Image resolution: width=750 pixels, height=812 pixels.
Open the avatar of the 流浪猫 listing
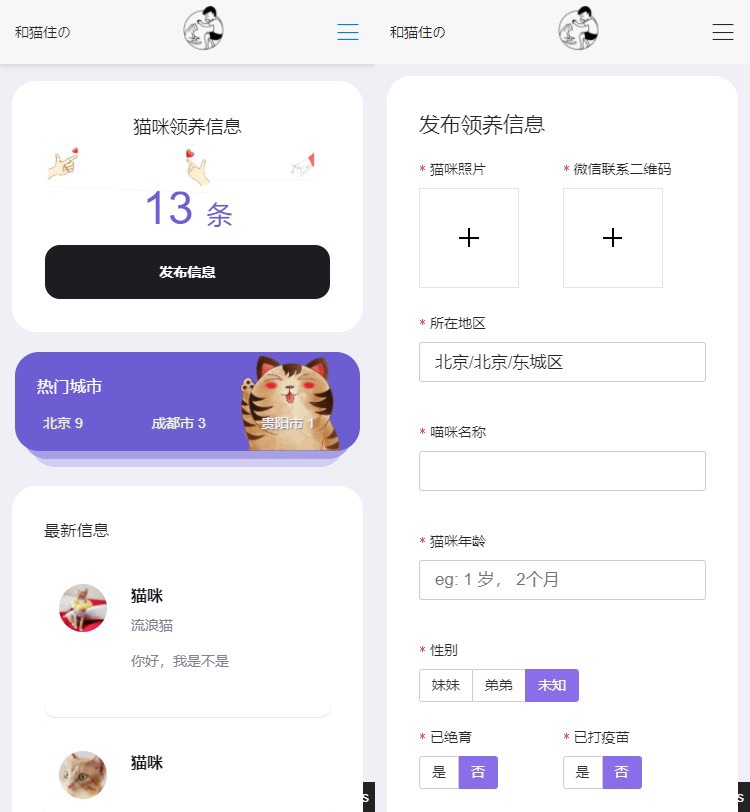pos(82,608)
